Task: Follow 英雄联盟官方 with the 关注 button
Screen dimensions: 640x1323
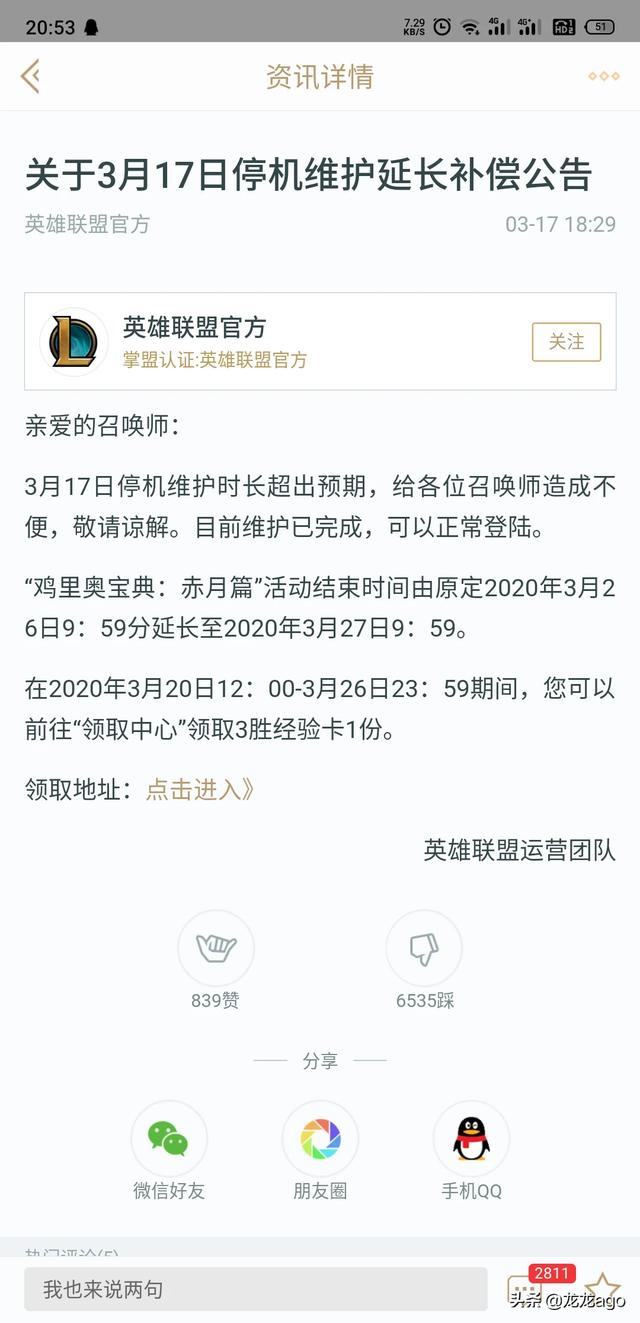Action: pos(566,342)
